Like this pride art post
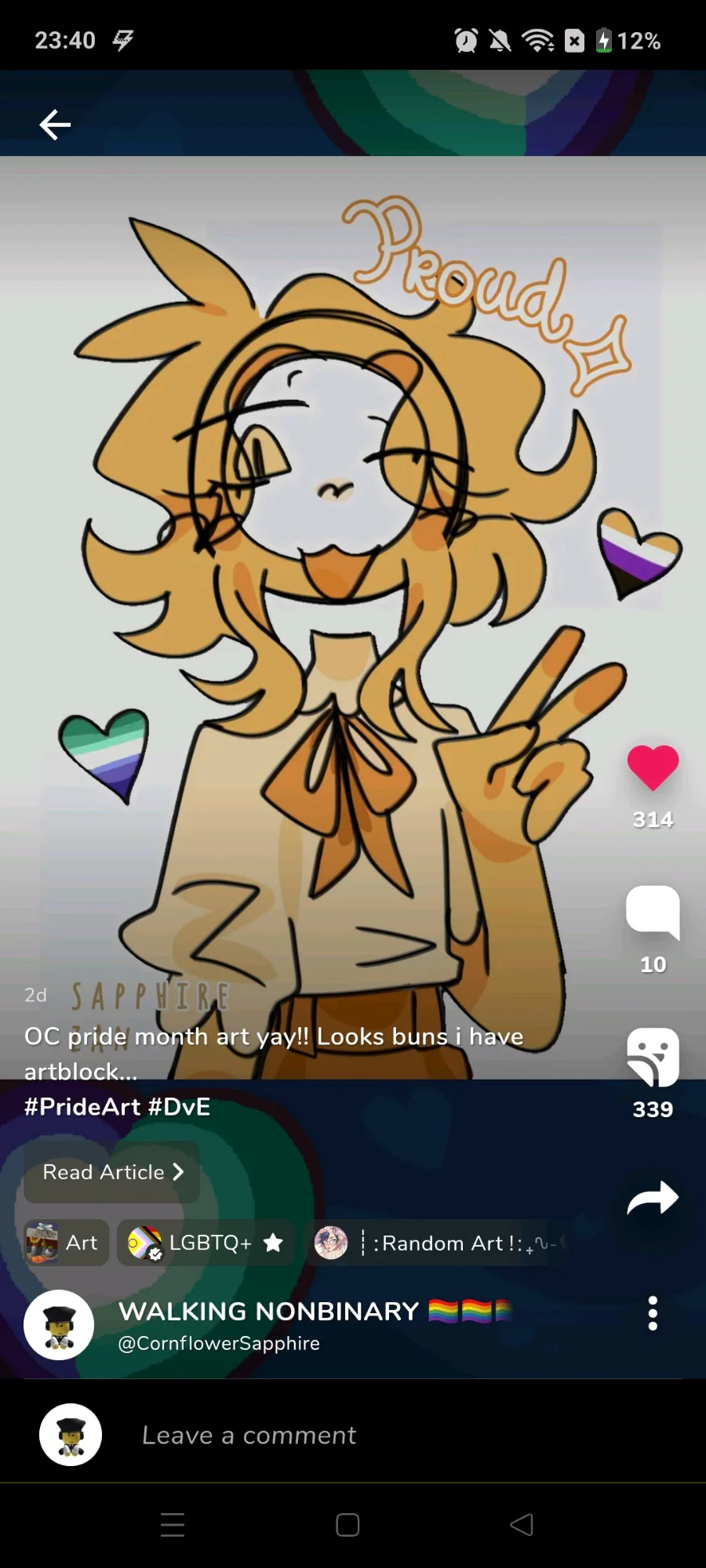Image resolution: width=706 pixels, height=1568 pixels. tap(653, 767)
